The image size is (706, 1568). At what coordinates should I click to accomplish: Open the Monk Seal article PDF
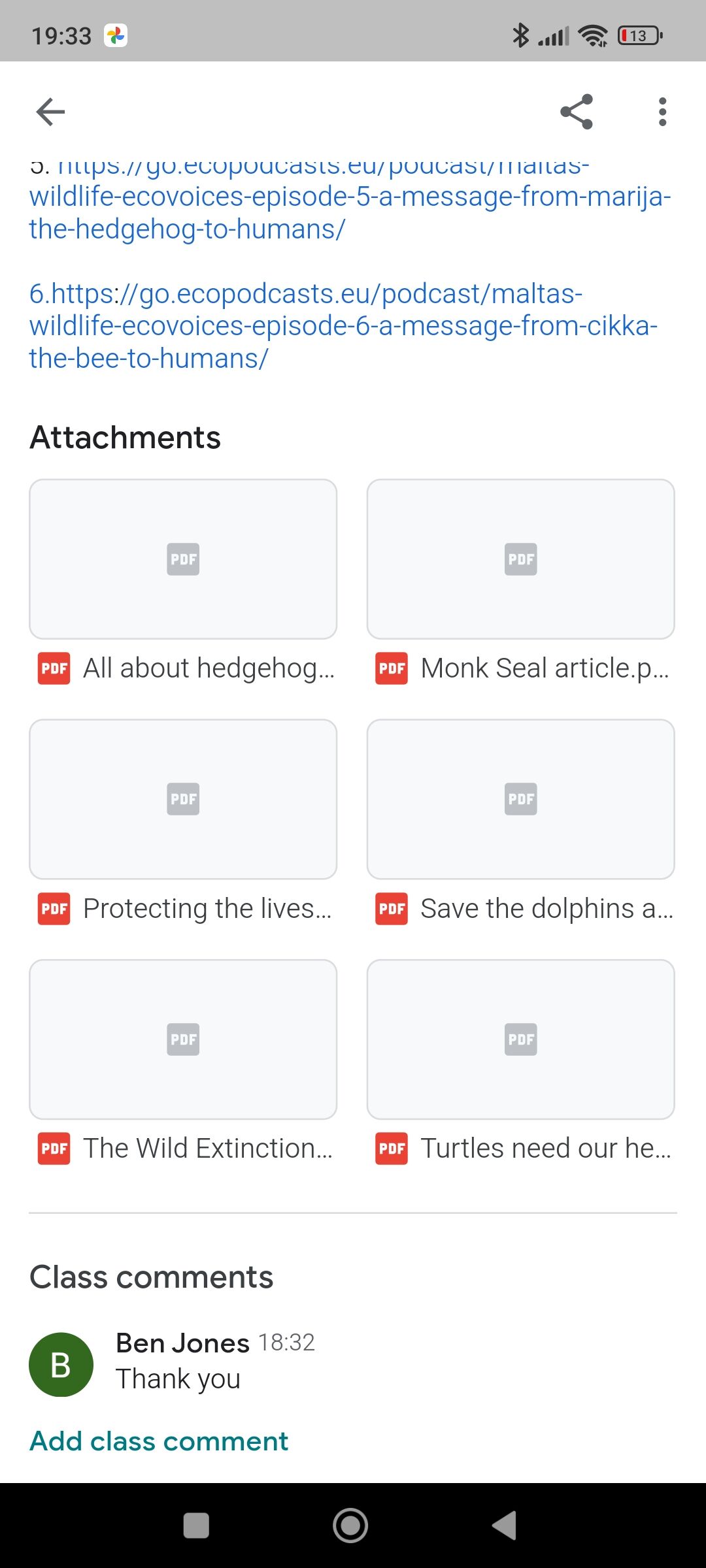pyautogui.click(x=520, y=559)
